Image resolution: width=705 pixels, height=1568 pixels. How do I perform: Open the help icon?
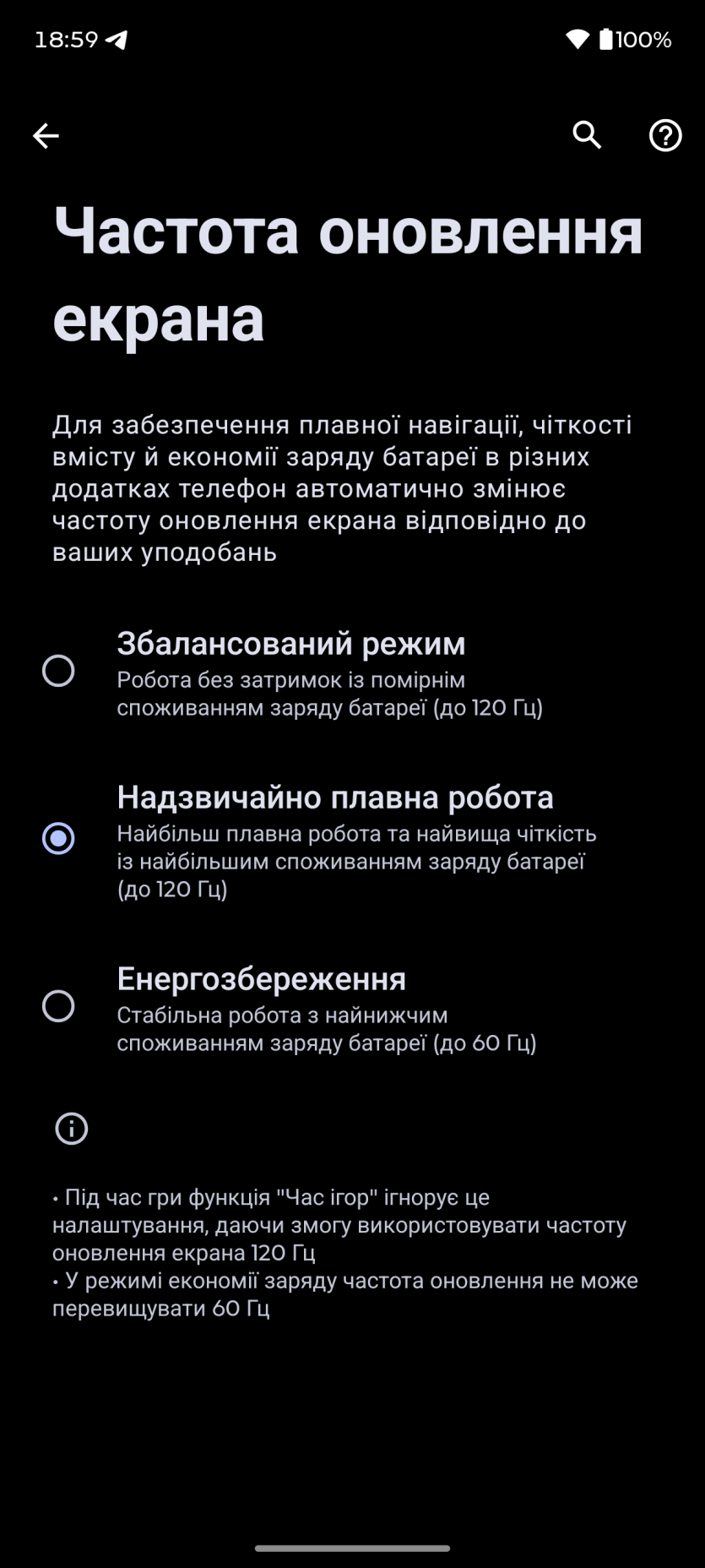(664, 135)
